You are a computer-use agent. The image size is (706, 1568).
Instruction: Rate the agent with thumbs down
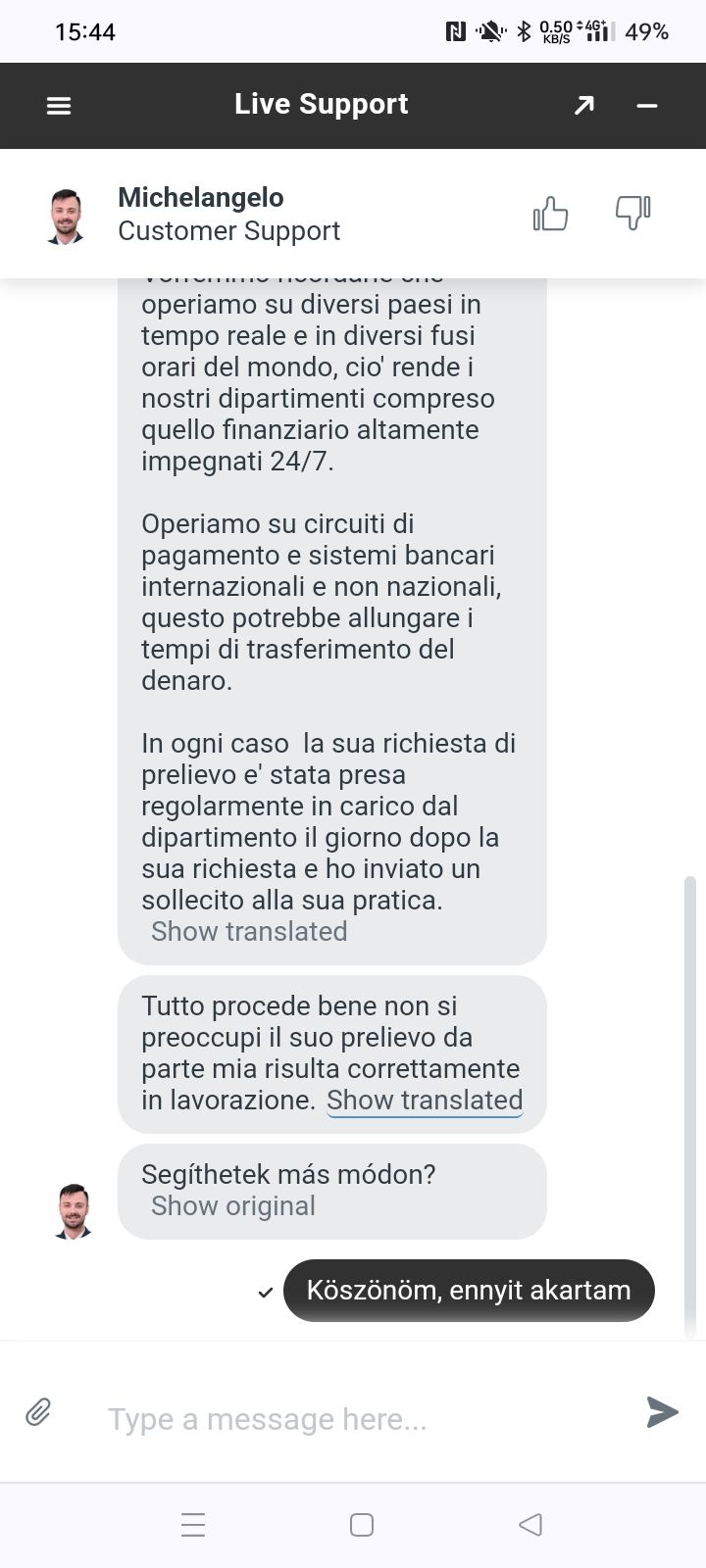click(632, 213)
